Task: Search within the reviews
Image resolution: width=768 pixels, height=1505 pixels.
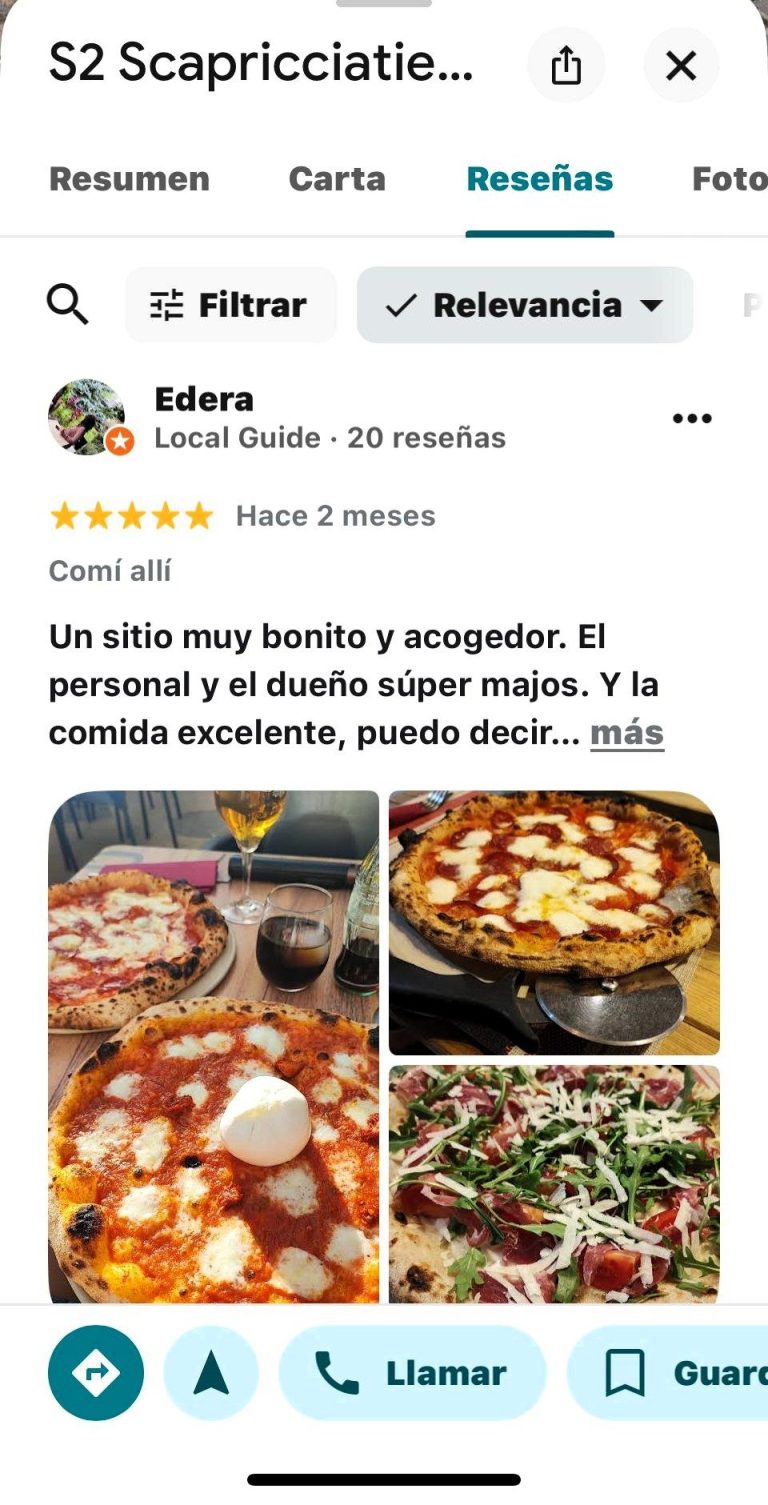Action: coord(68,305)
